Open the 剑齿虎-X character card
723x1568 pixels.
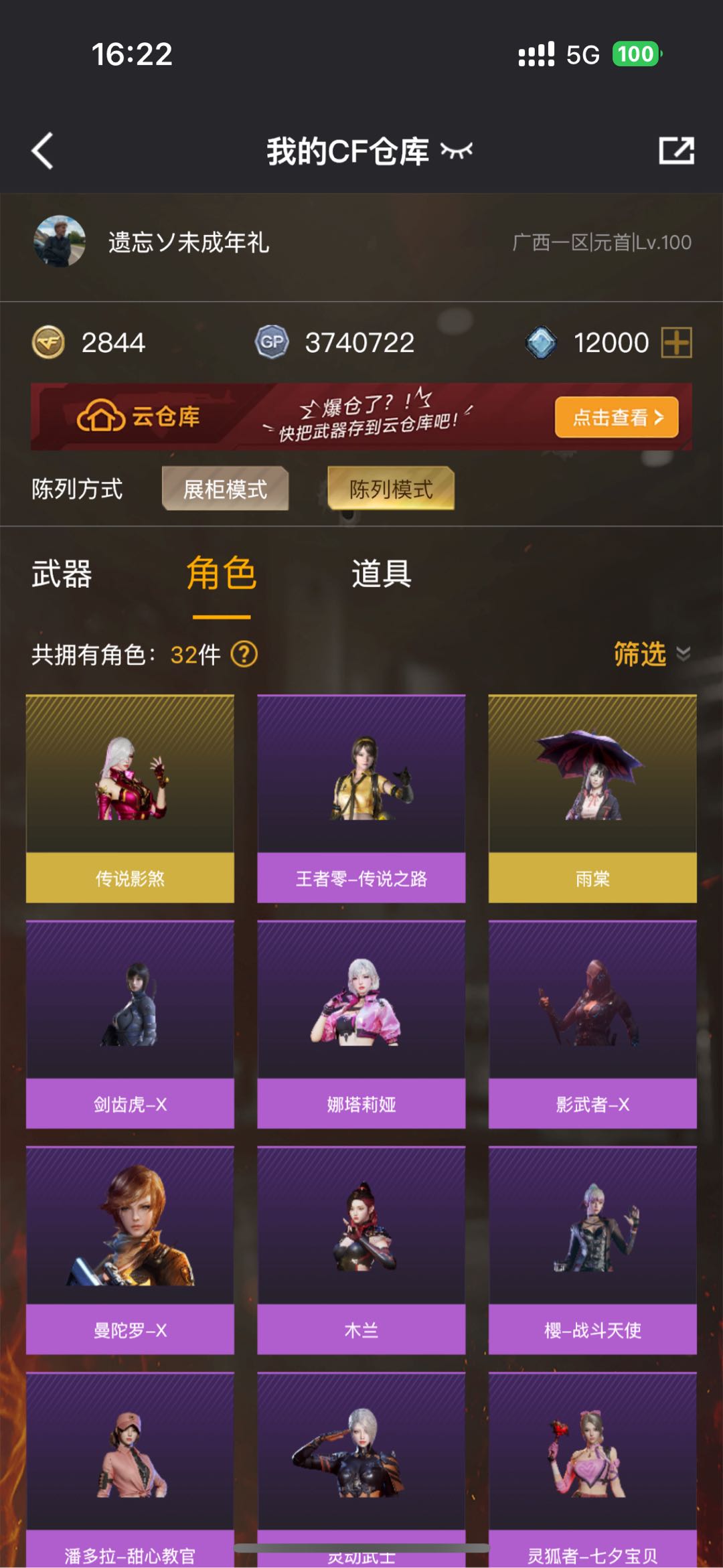click(x=130, y=1024)
